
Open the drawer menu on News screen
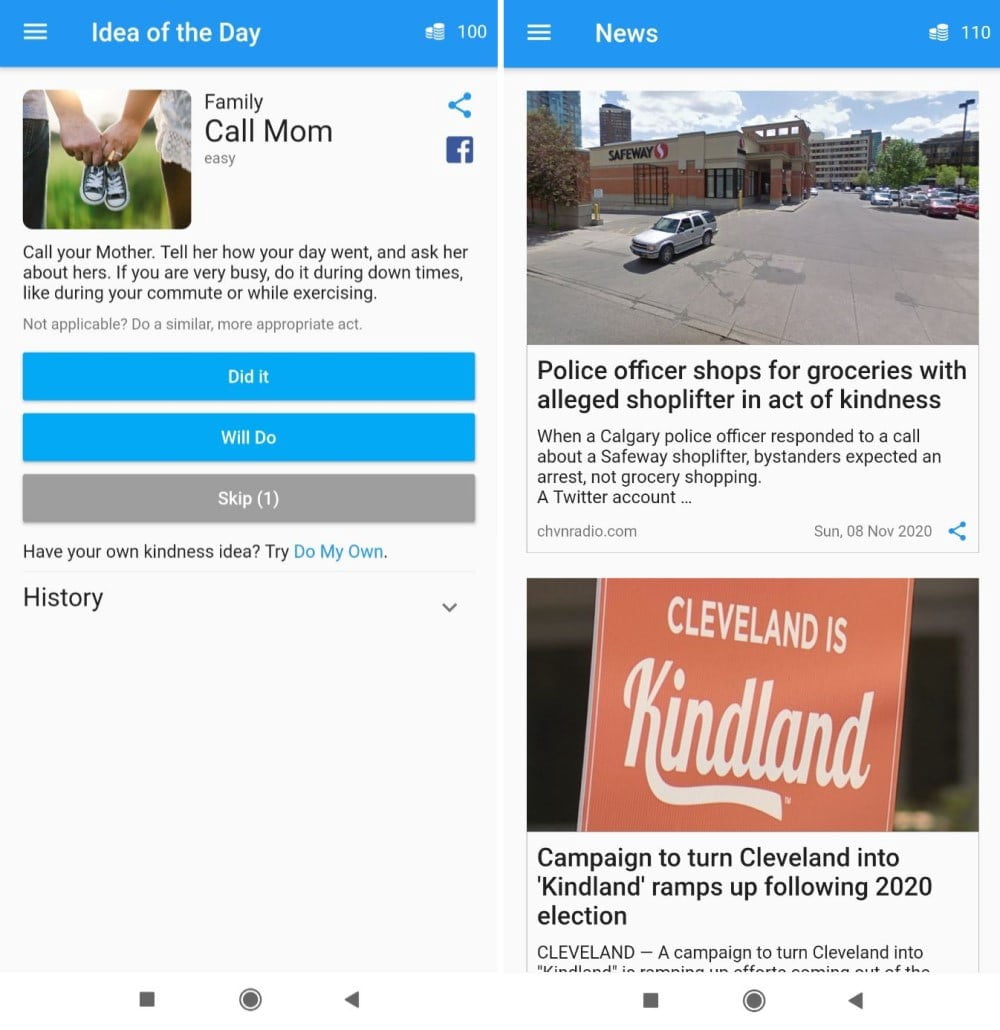(539, 32)
